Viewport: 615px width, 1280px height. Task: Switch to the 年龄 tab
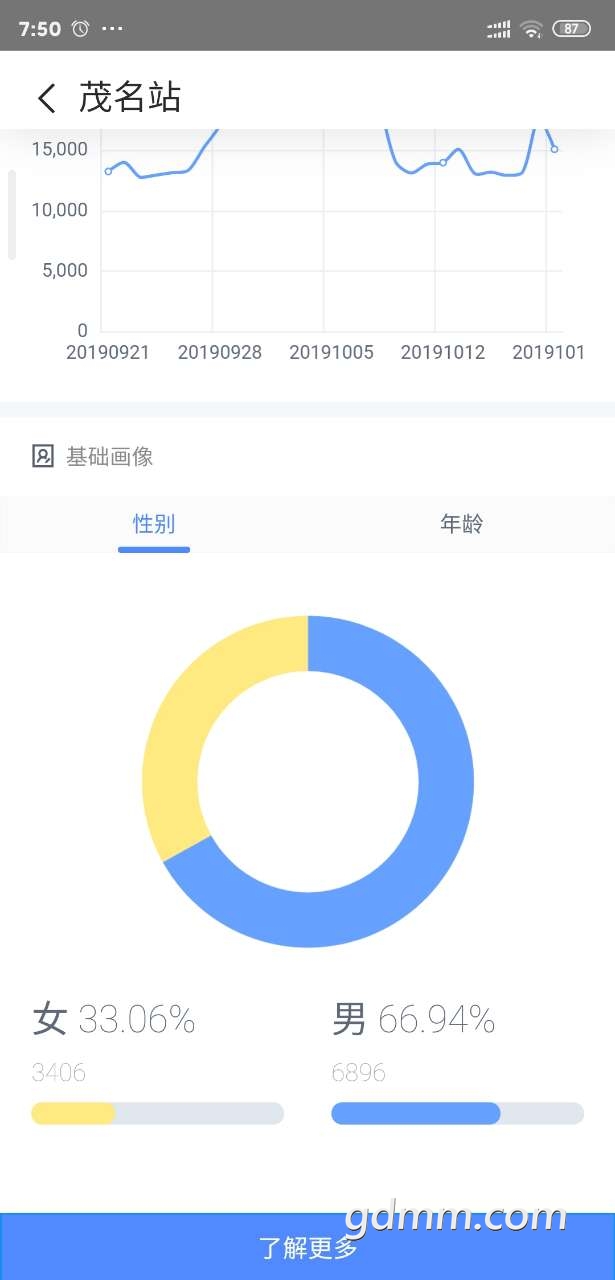coord(462,523)
